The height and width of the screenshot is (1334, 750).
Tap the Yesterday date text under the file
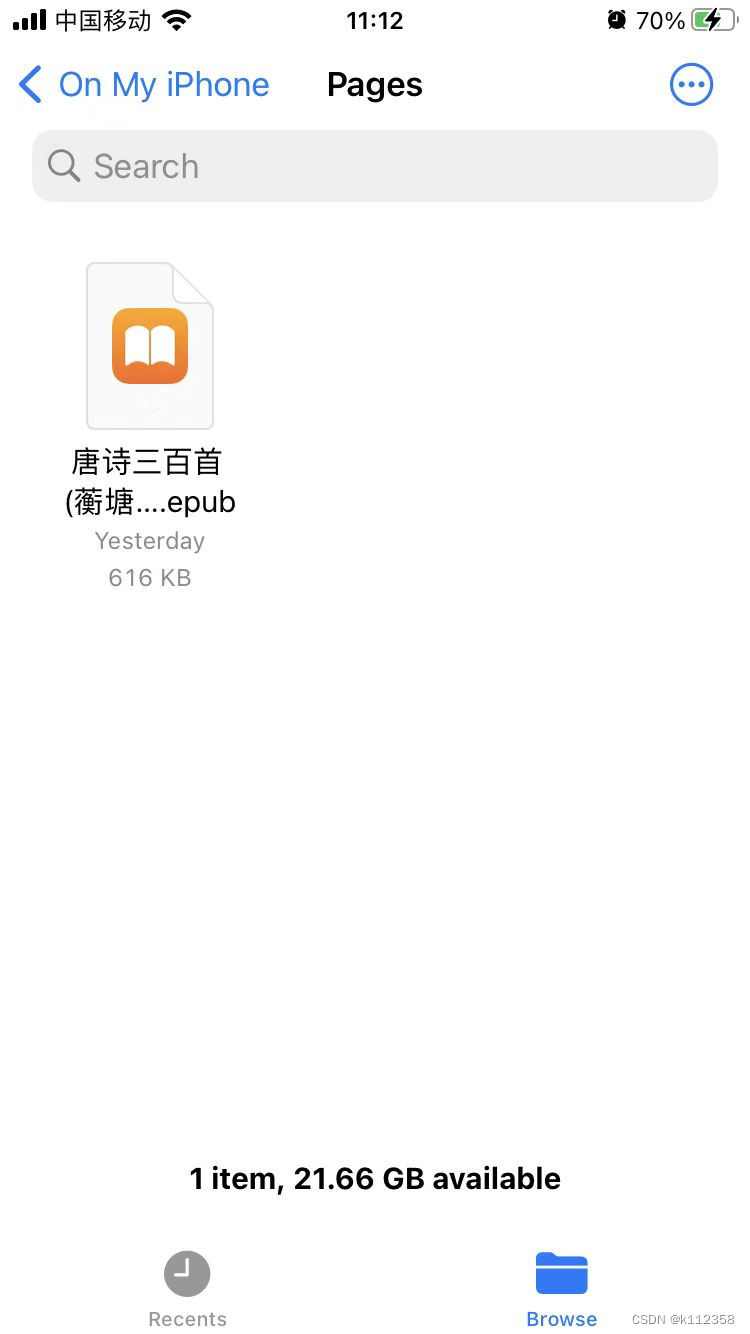149,540
